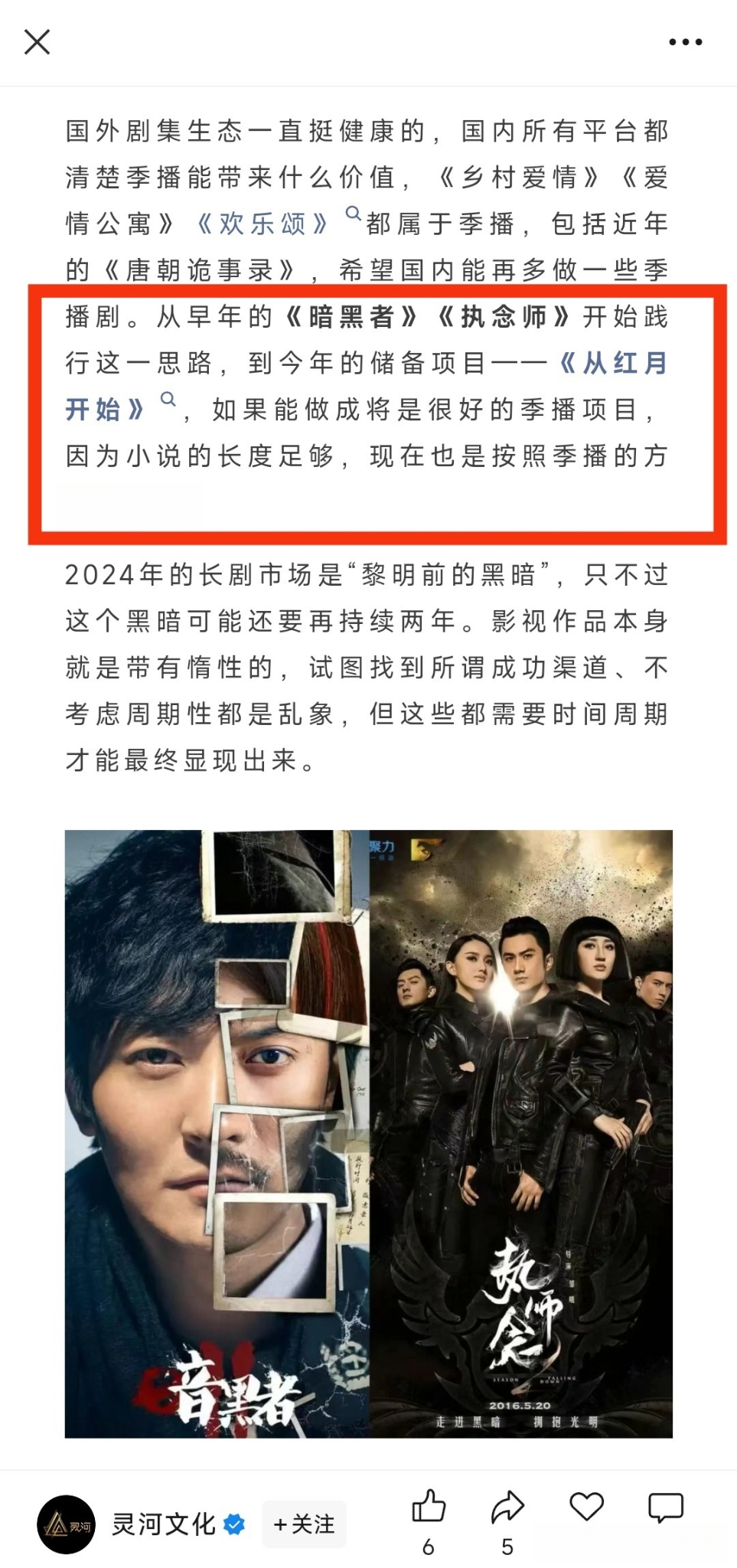Image resolution: width=737 pixels, height=1568 pixels.
Task: Open the three-dot overflow menu
Action: coord(685,42)
